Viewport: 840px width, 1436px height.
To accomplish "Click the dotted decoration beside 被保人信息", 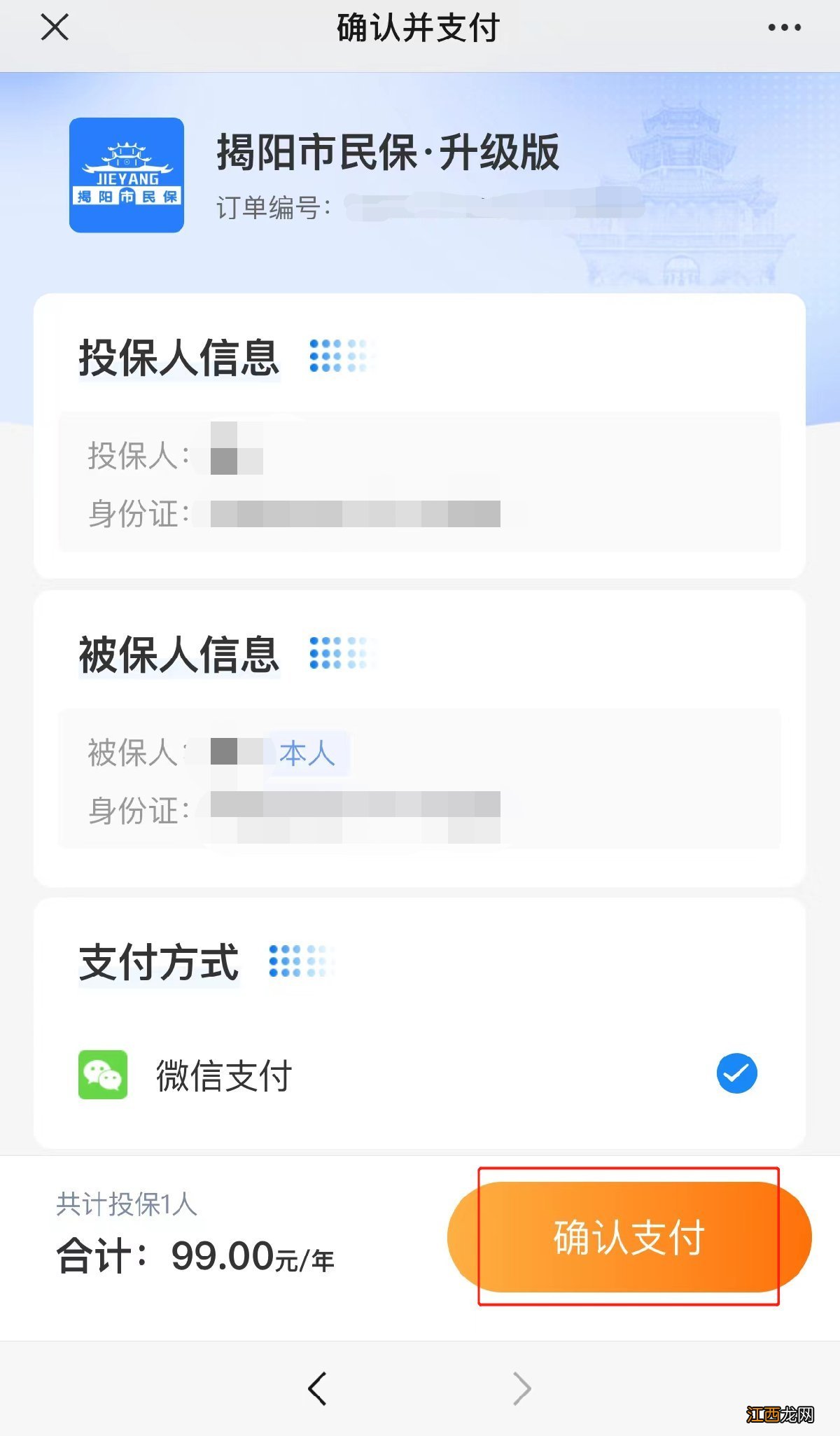I will 339,655.
